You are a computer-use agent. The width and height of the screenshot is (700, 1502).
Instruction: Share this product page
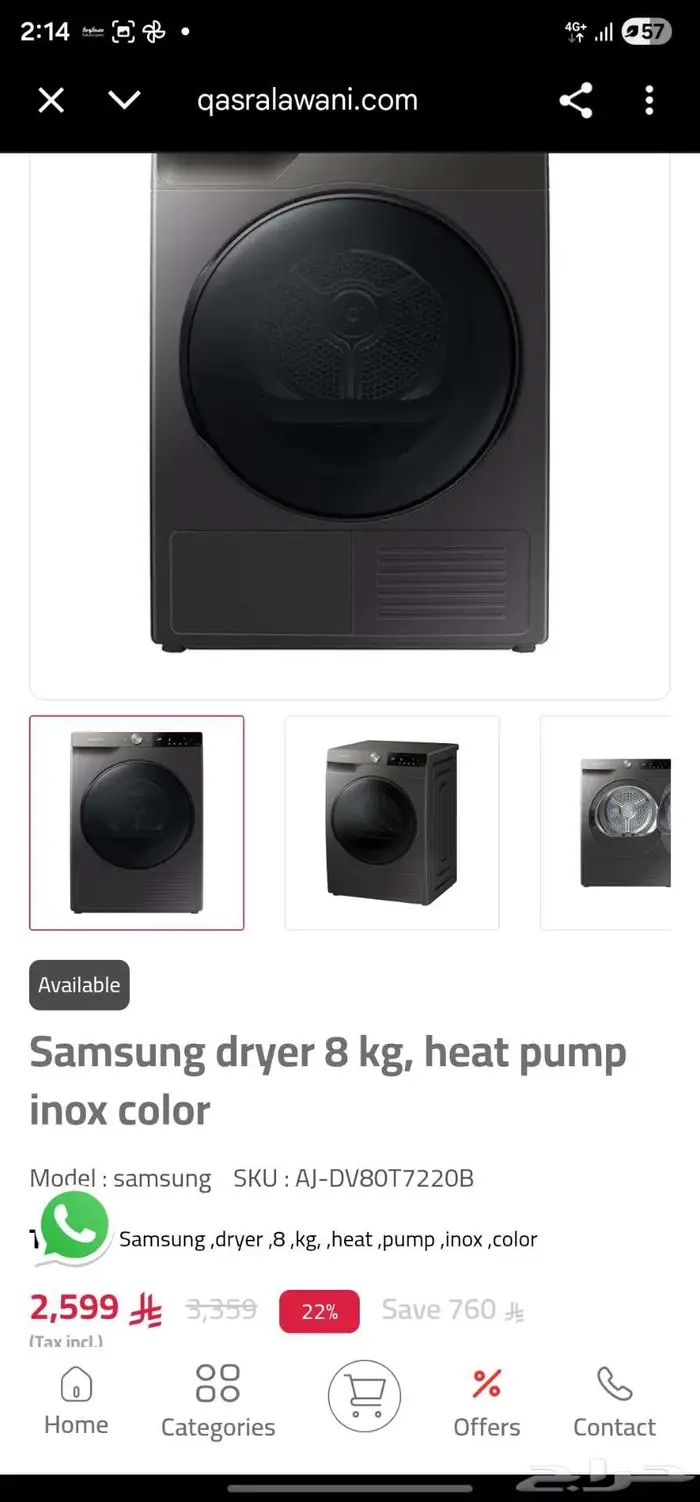[x=575, y=100]
